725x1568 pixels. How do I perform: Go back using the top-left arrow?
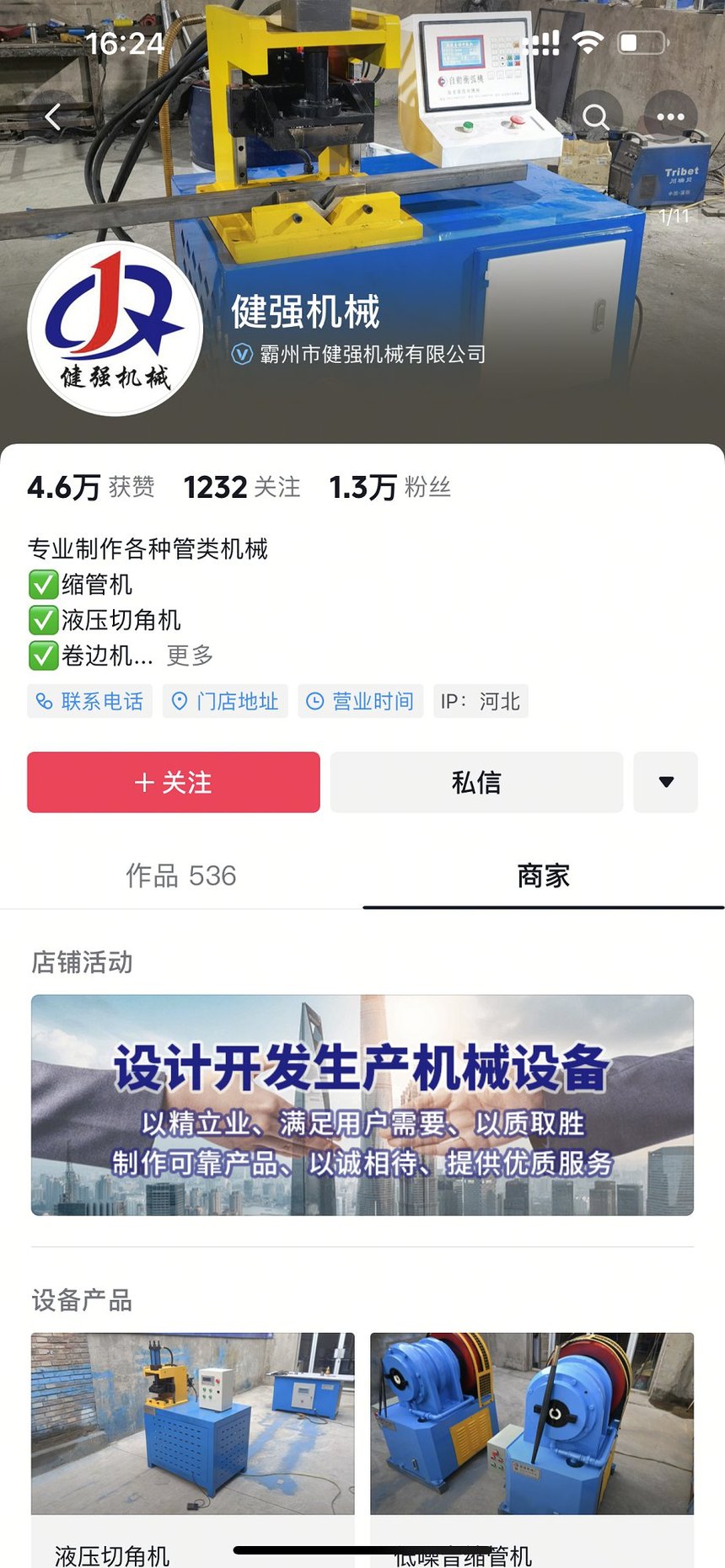tap(53, 117)
